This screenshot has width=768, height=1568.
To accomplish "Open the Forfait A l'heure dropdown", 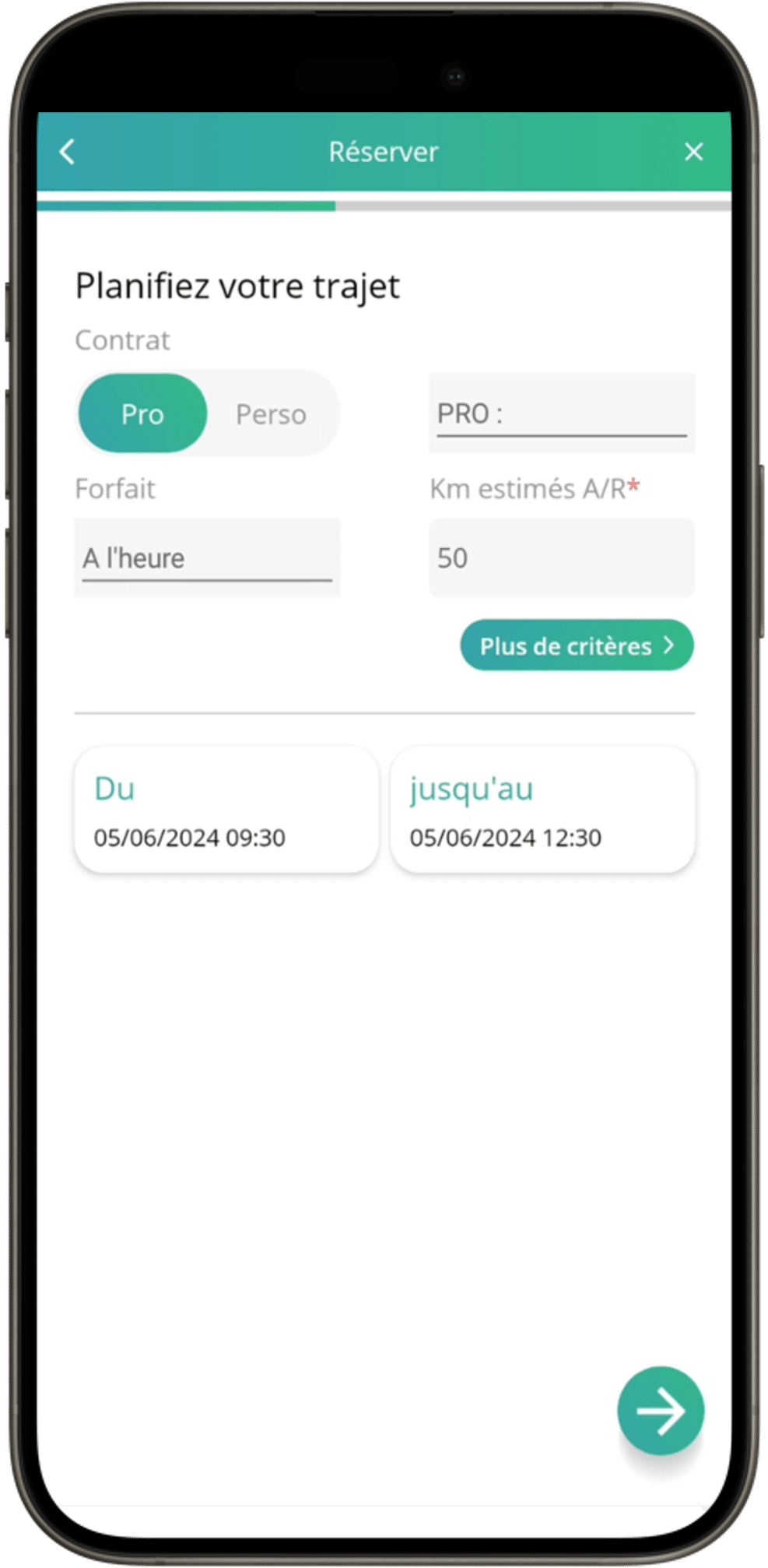I will coord(207,557).
